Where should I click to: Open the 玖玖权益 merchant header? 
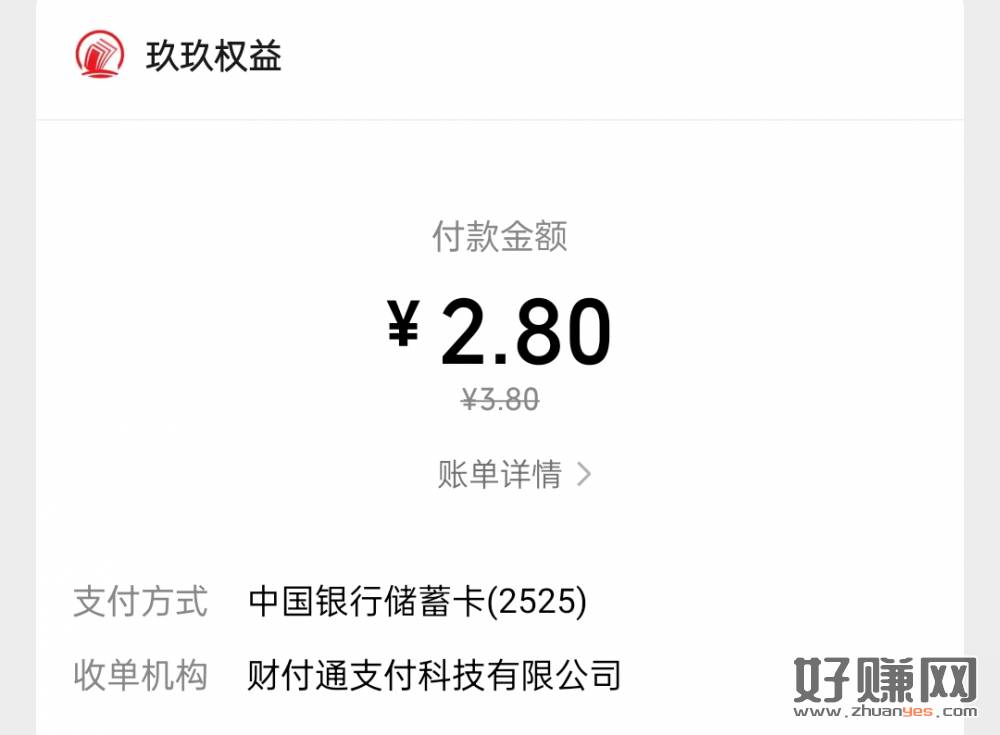point(212,56)
